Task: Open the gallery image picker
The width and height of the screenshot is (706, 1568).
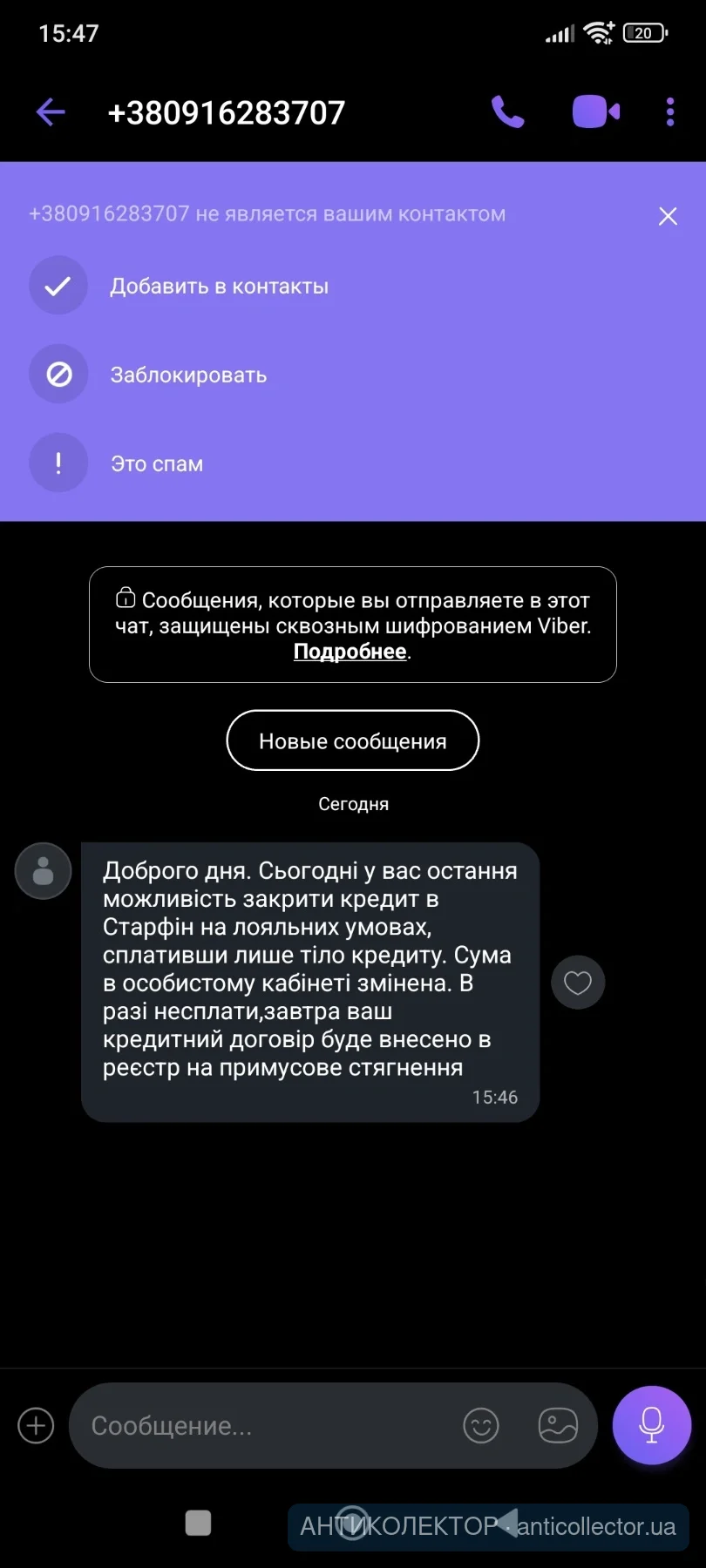Action: point(558,1426)
